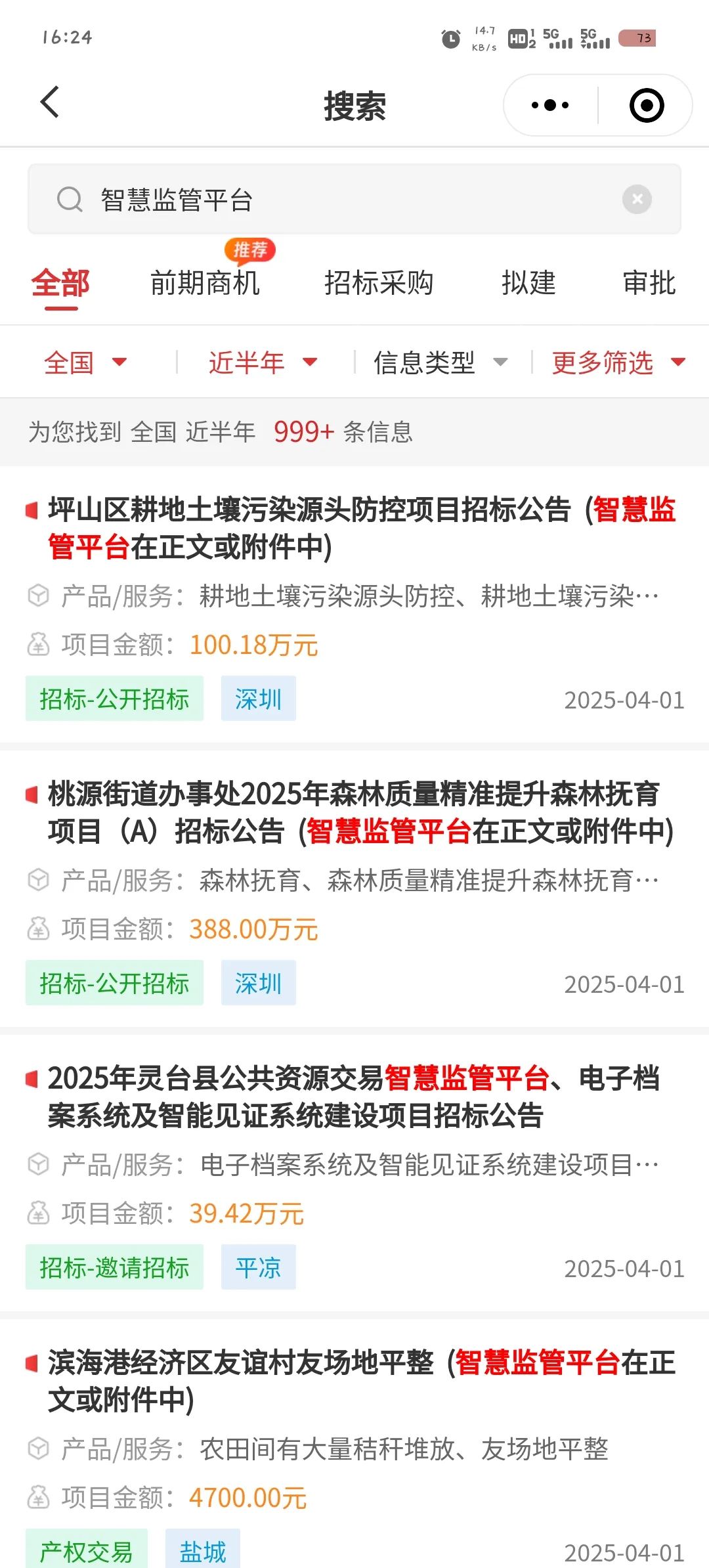Expand the 全国 region dropdown
Image resolution: width=709 pixels, height=1568 pixels.
point(85,362)
